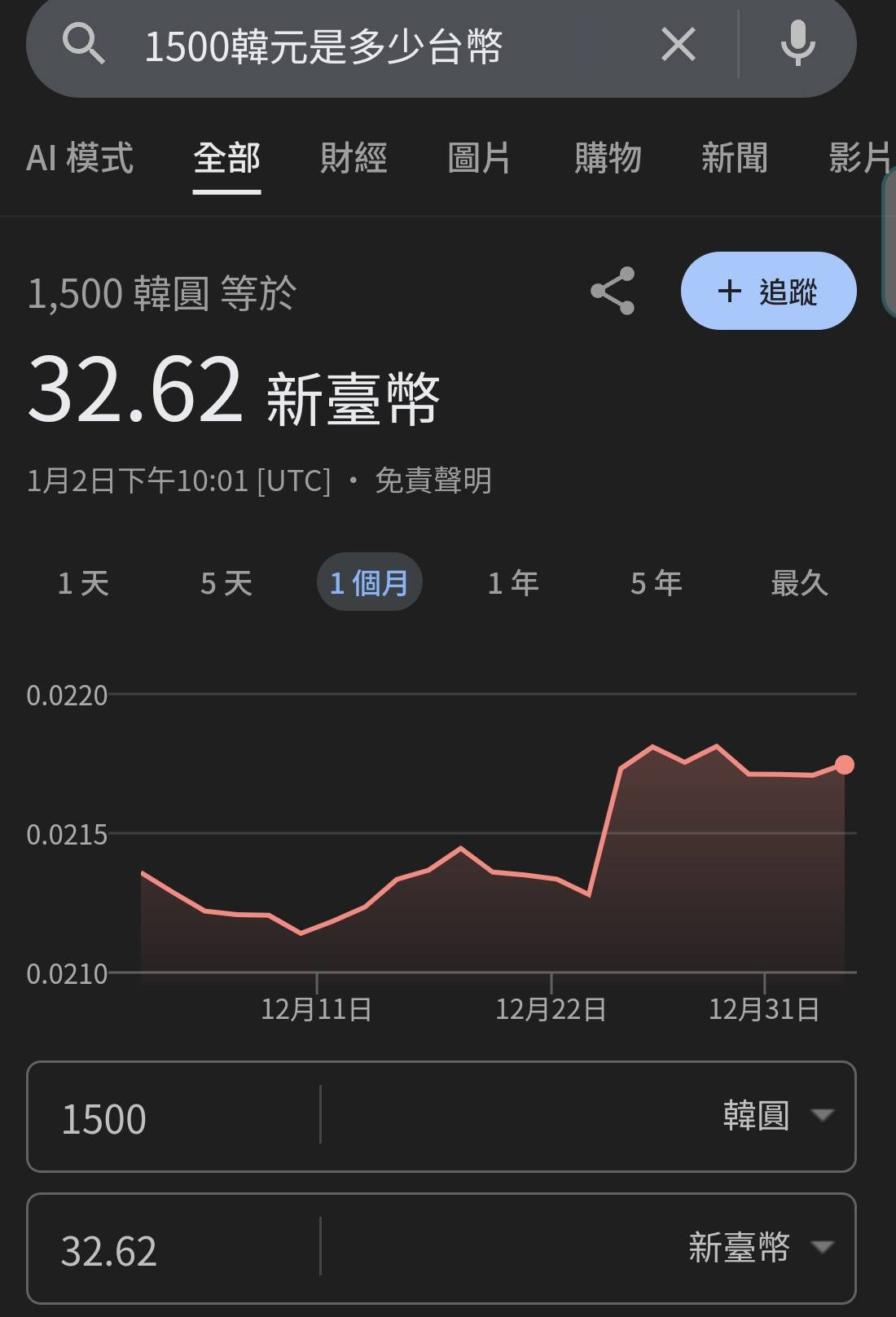The height and width of the screenshot is (1317, 896).
Task: Clear the search text
Action: pos(679,44)
